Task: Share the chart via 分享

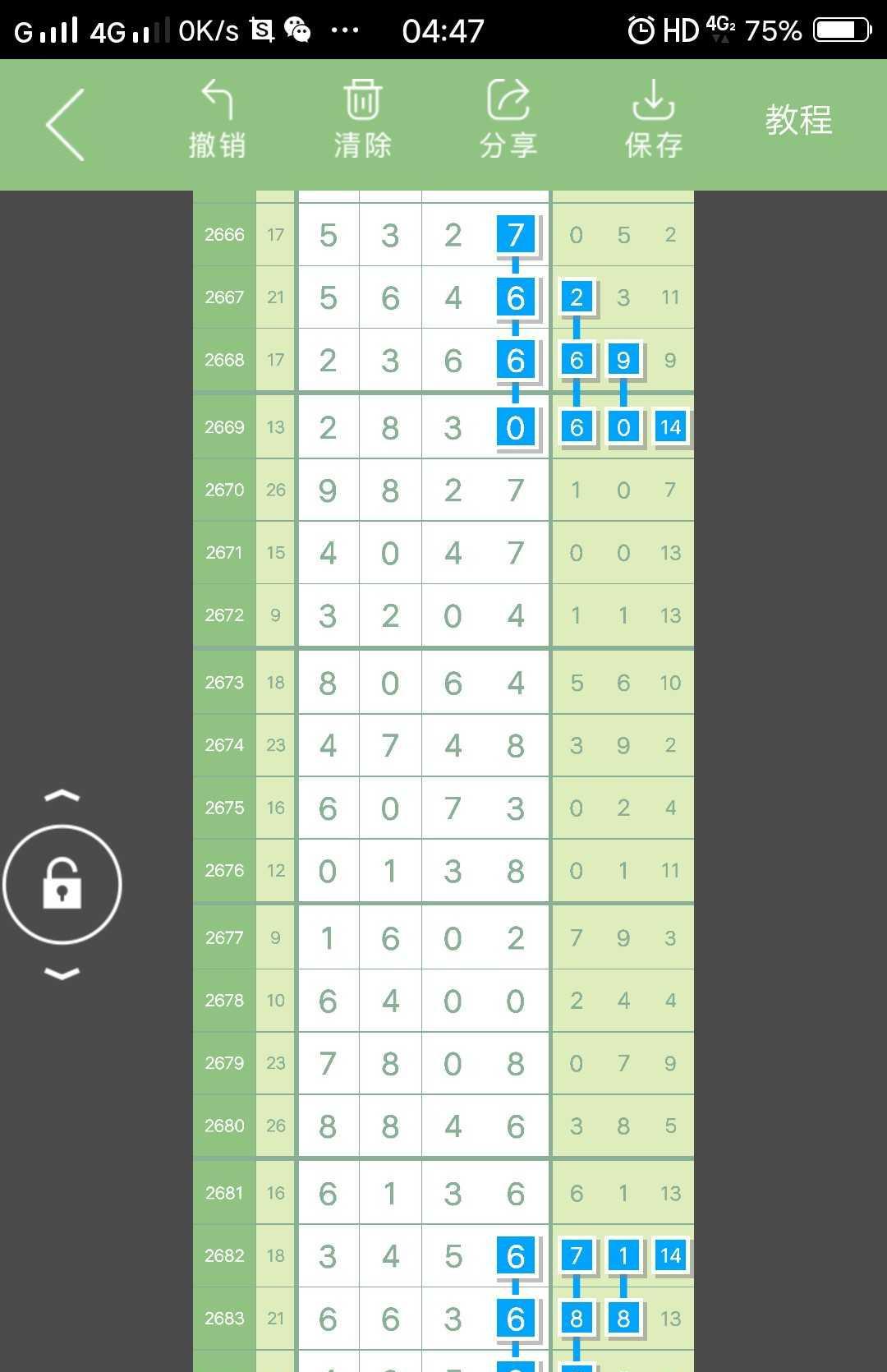Action: tap(508, 120)
